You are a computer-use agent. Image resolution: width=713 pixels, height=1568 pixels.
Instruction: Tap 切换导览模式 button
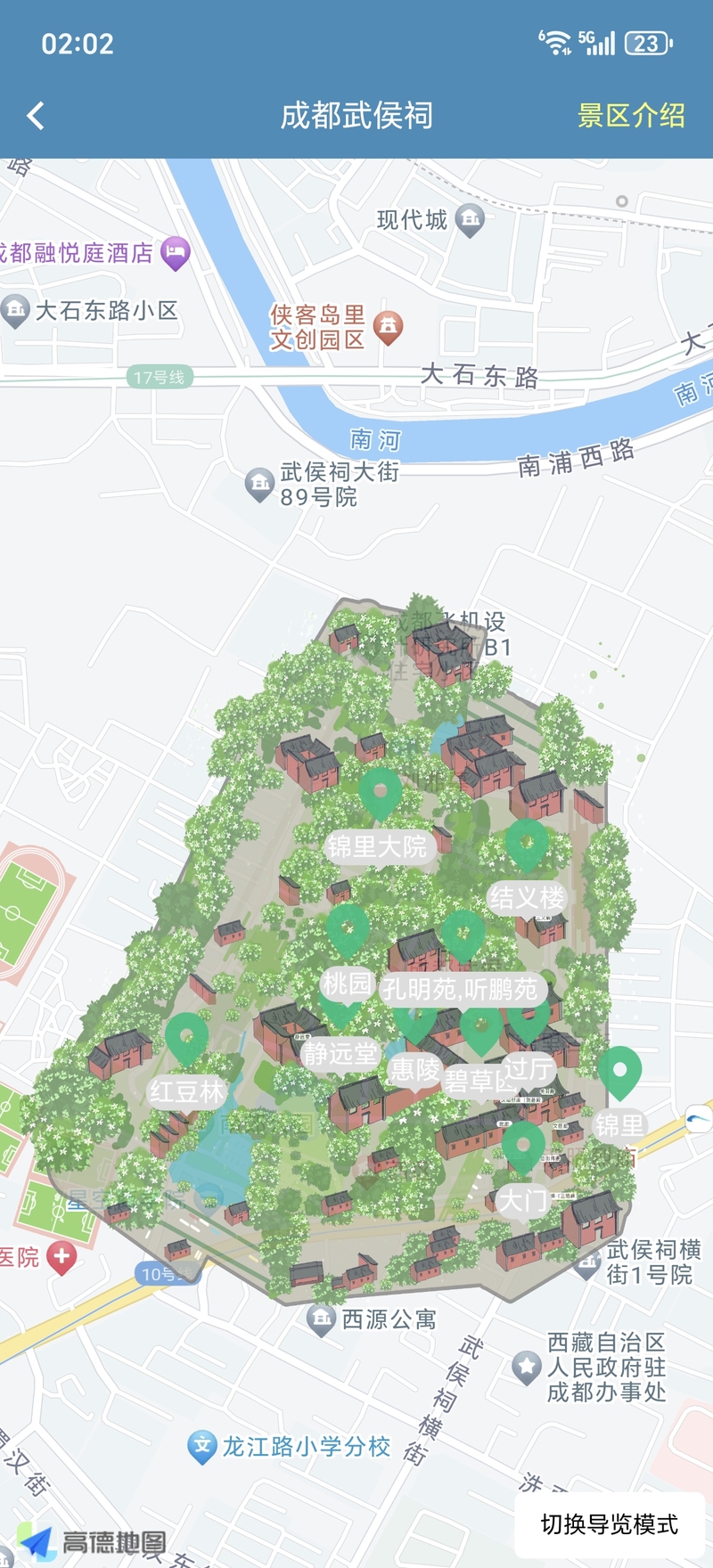coord(610,1524)
